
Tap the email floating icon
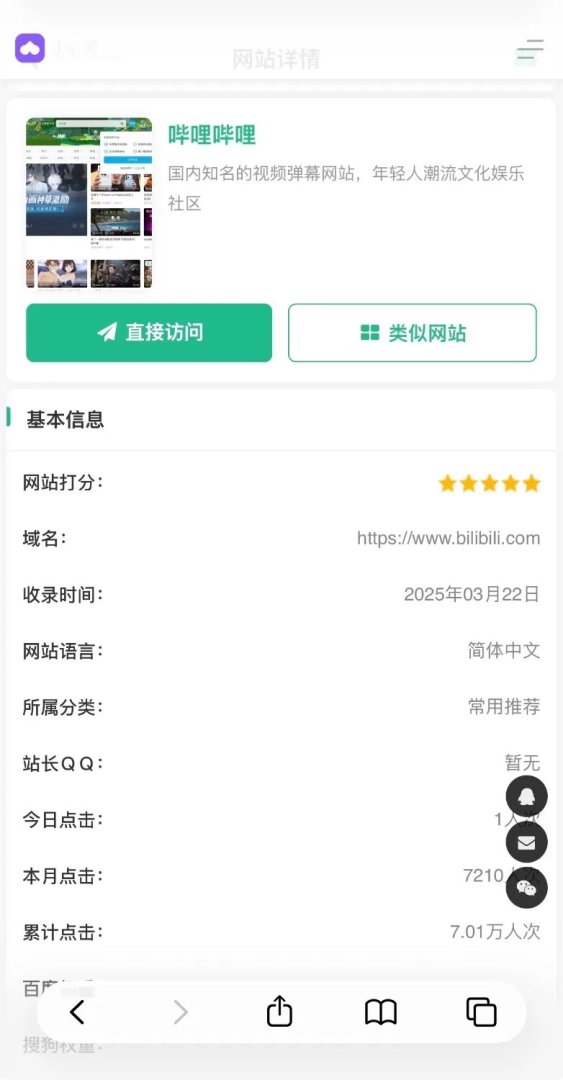(x=526, y=842)
